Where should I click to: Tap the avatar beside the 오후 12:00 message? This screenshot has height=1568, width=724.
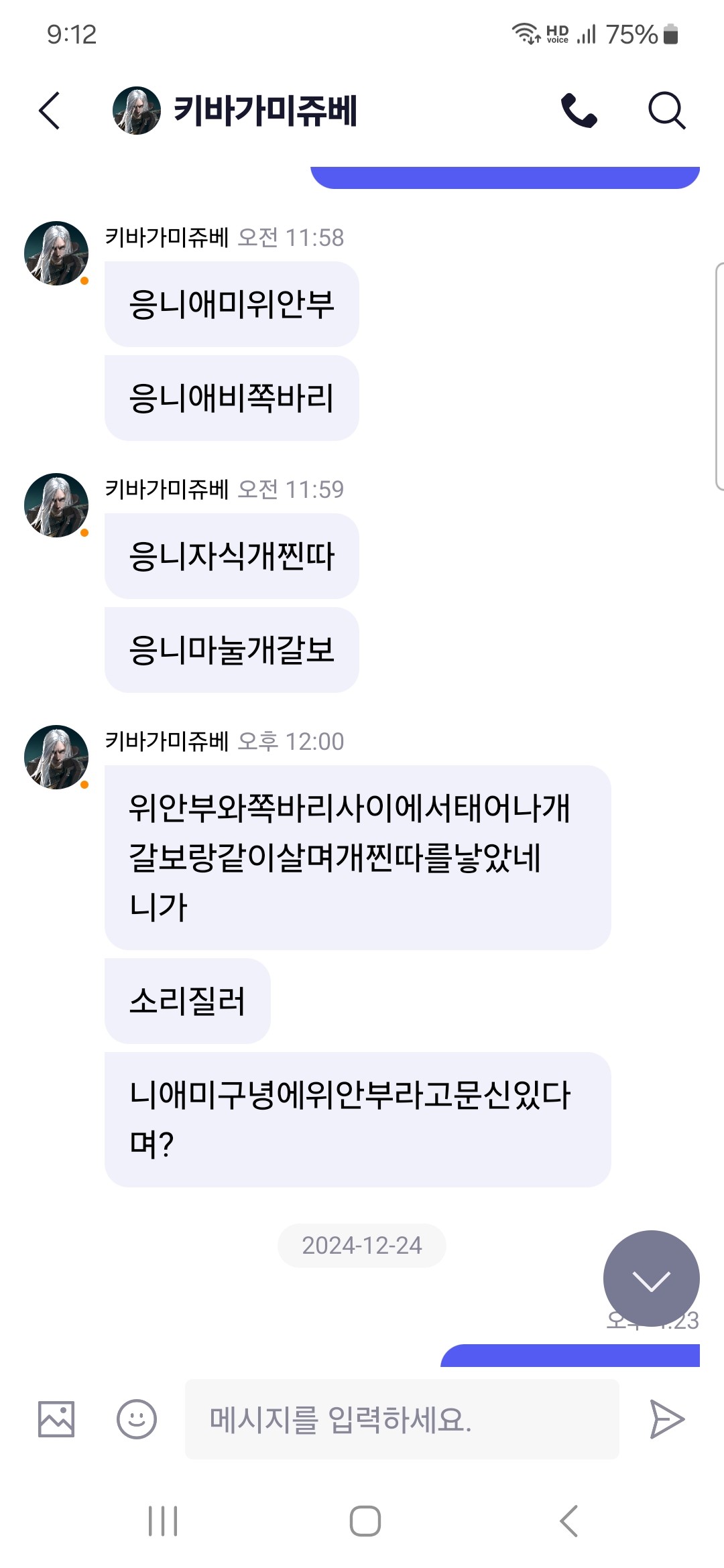pyautogui.click(x=56, y=759)
